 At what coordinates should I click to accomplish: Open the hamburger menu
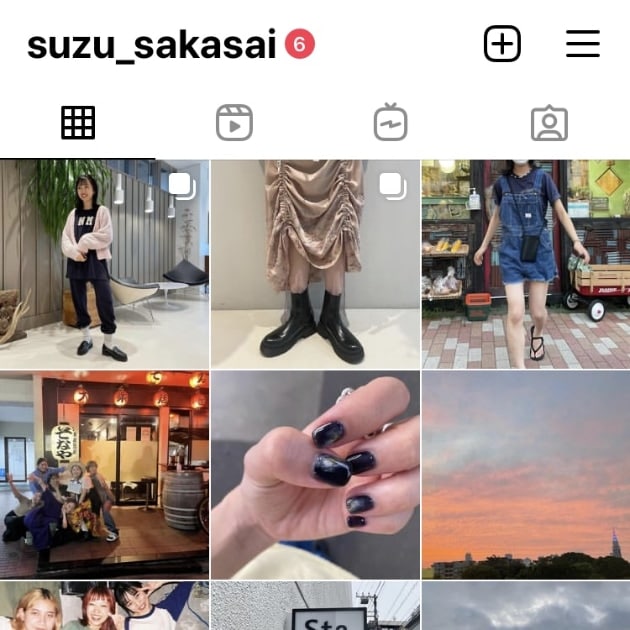pyautogui.click(x=582, y=44)
